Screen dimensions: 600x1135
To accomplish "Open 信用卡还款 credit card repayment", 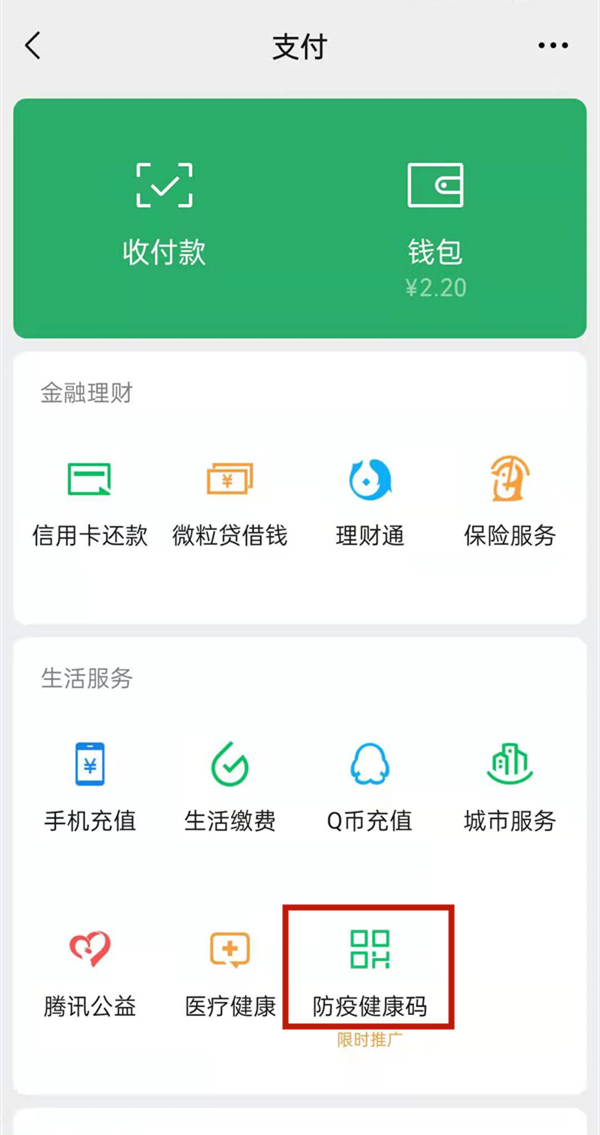I will (90, 502).
